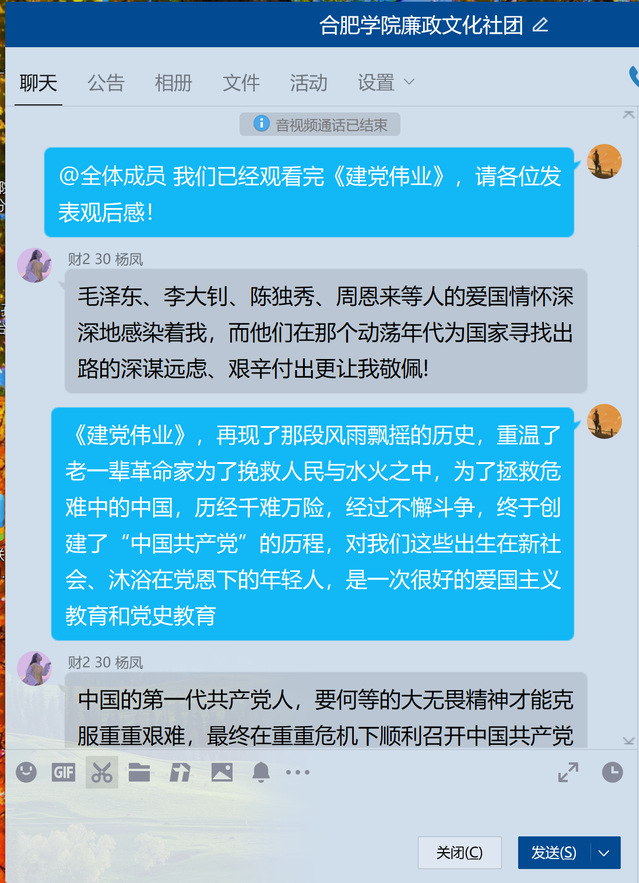
Task: Go to the 活动 tab
Action: tap(308, 83)
